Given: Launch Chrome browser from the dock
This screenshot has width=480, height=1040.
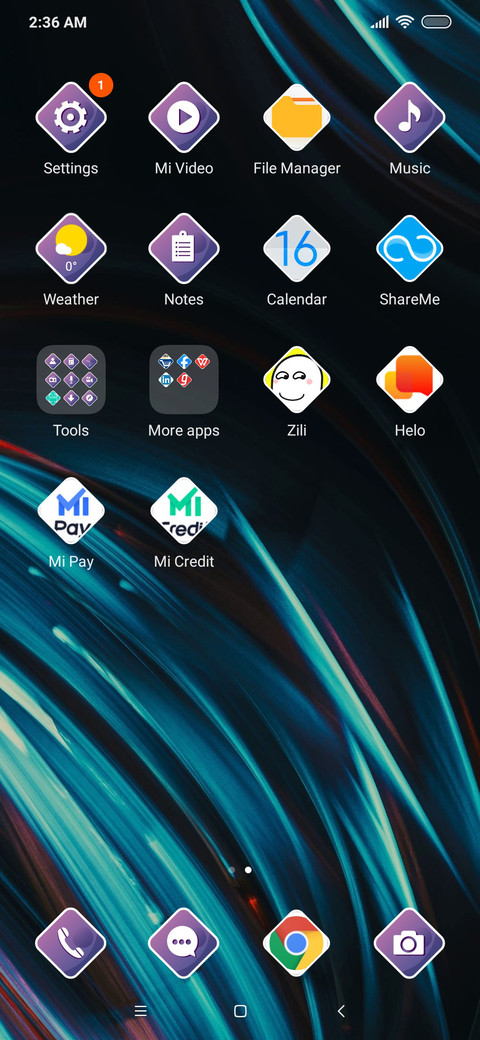Looking at the screenshot, I should coord(296,942).
